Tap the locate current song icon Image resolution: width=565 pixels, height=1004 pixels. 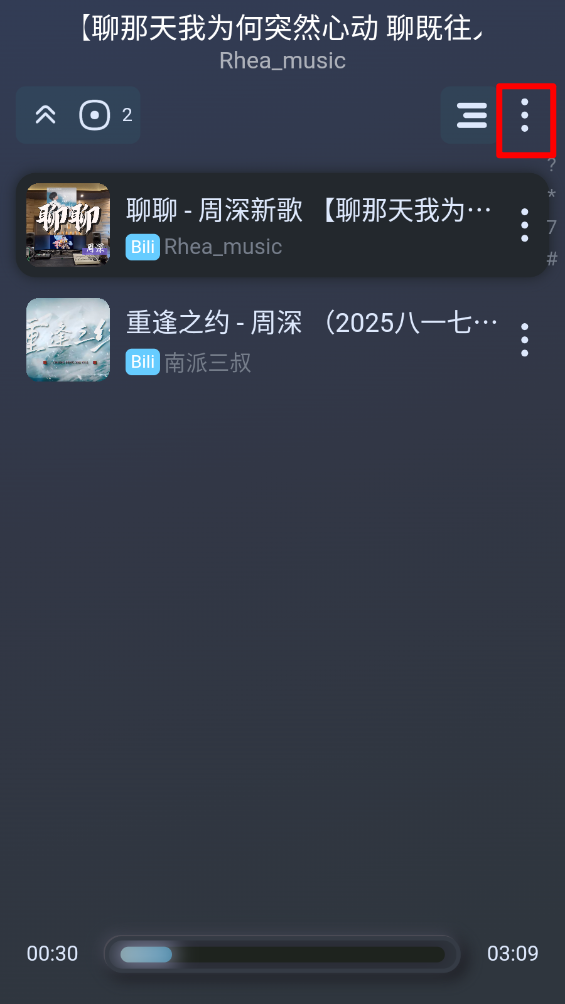[95, 115]
